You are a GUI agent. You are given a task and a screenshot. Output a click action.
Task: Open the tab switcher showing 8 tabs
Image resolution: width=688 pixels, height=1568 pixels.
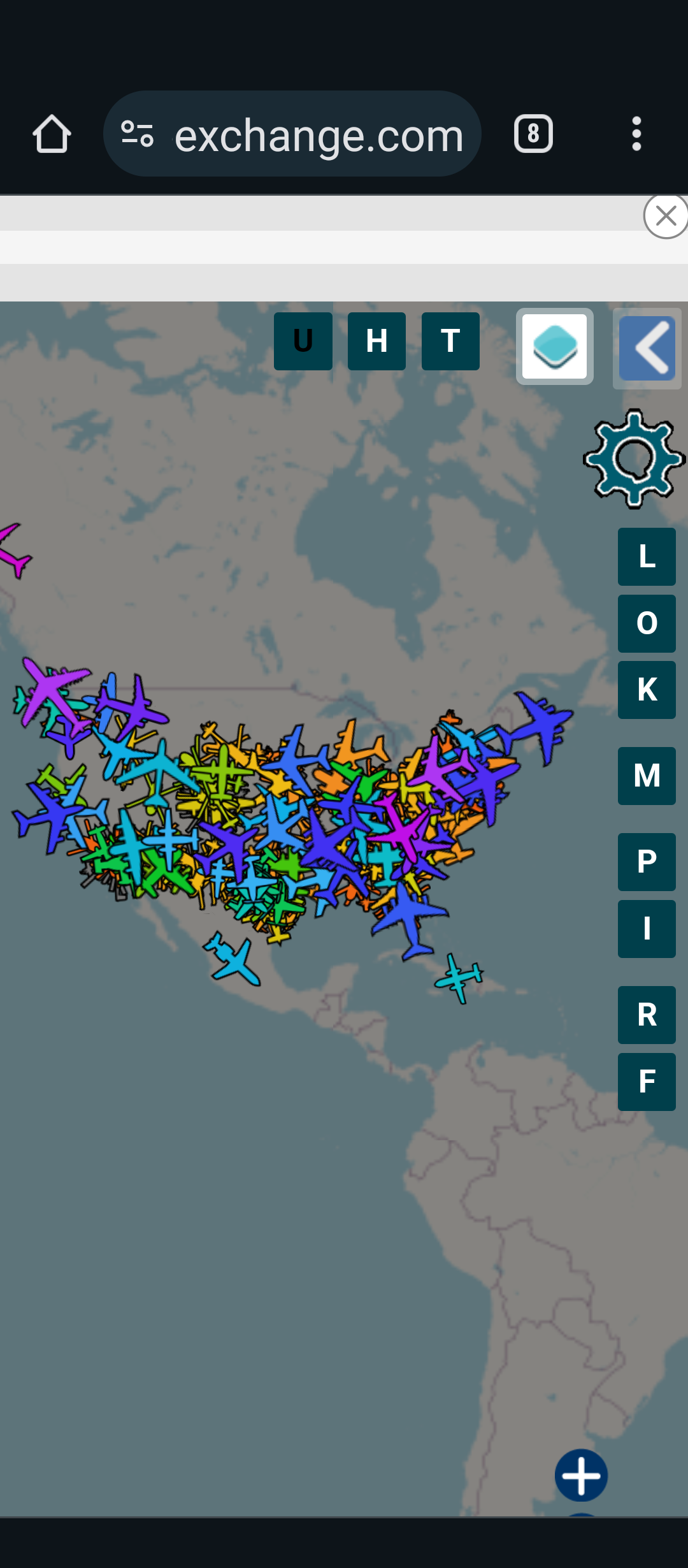[533, 134]
